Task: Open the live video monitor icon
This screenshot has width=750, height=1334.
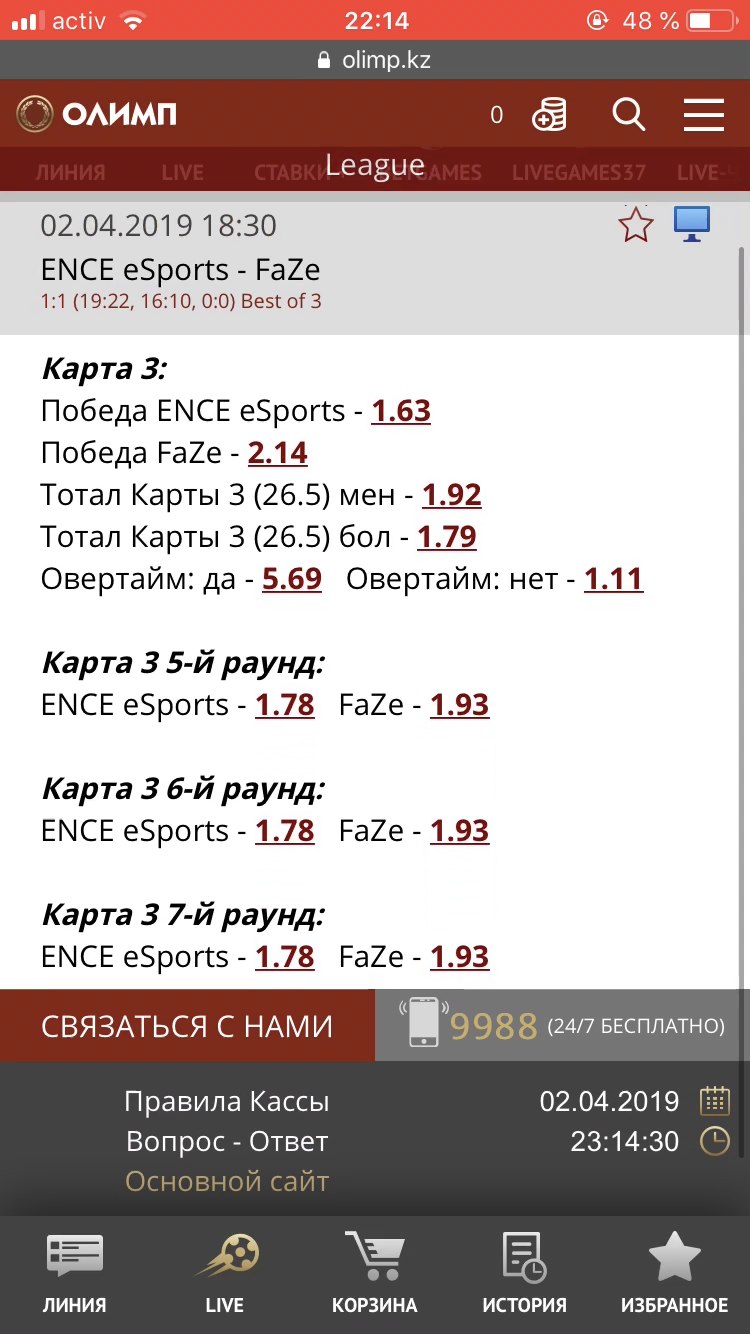Action: (692, 224)
